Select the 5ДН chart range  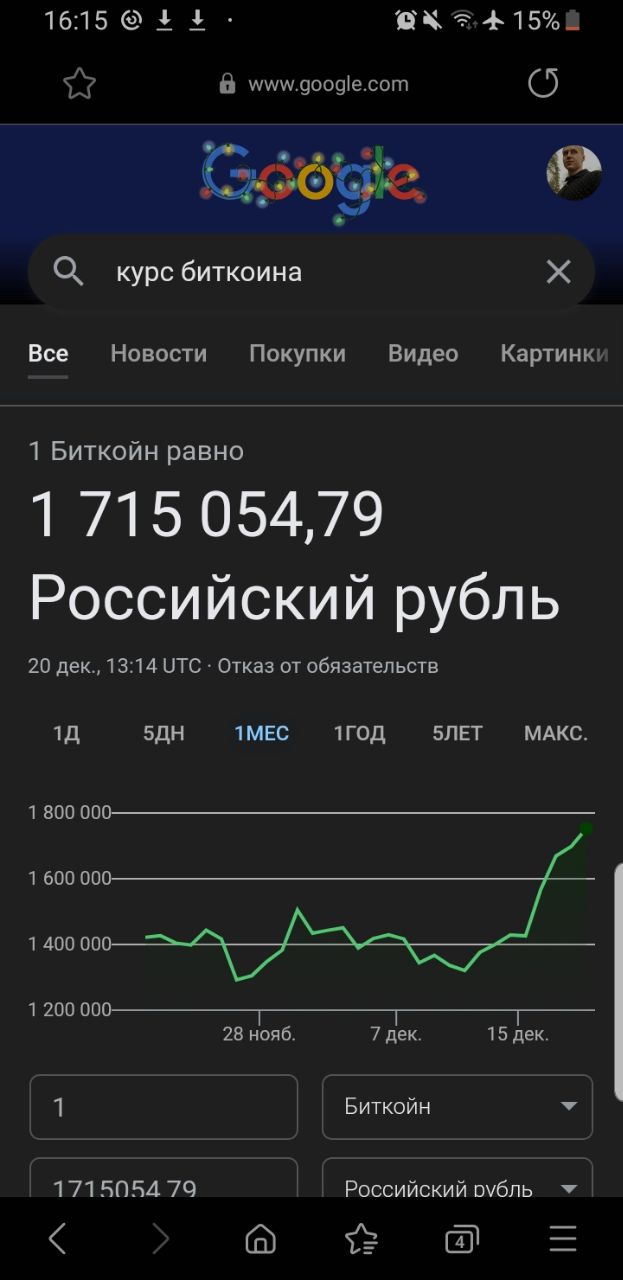tap(164, 733)
